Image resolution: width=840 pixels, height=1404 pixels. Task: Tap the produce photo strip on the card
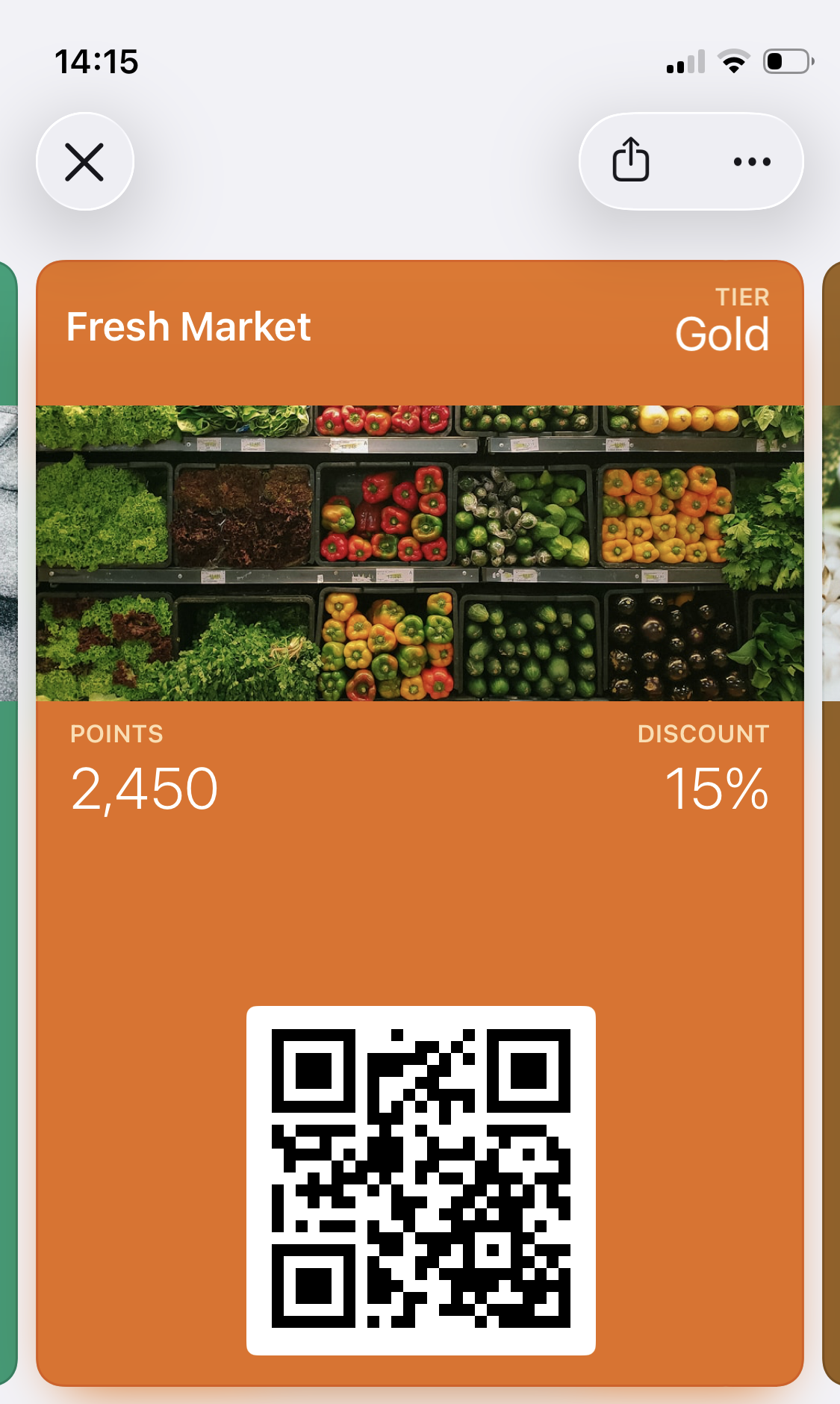420,553
